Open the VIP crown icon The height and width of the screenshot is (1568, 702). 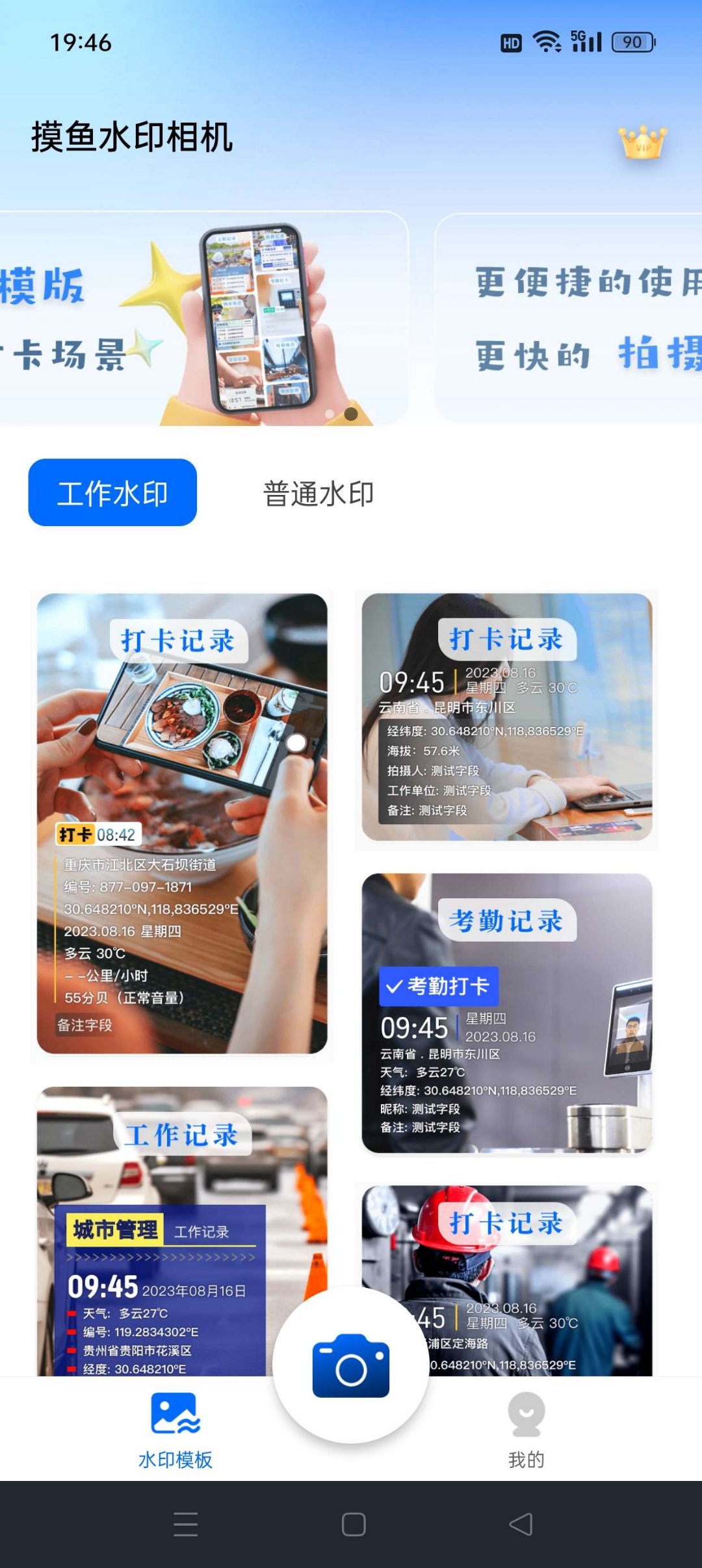point(642,142)
